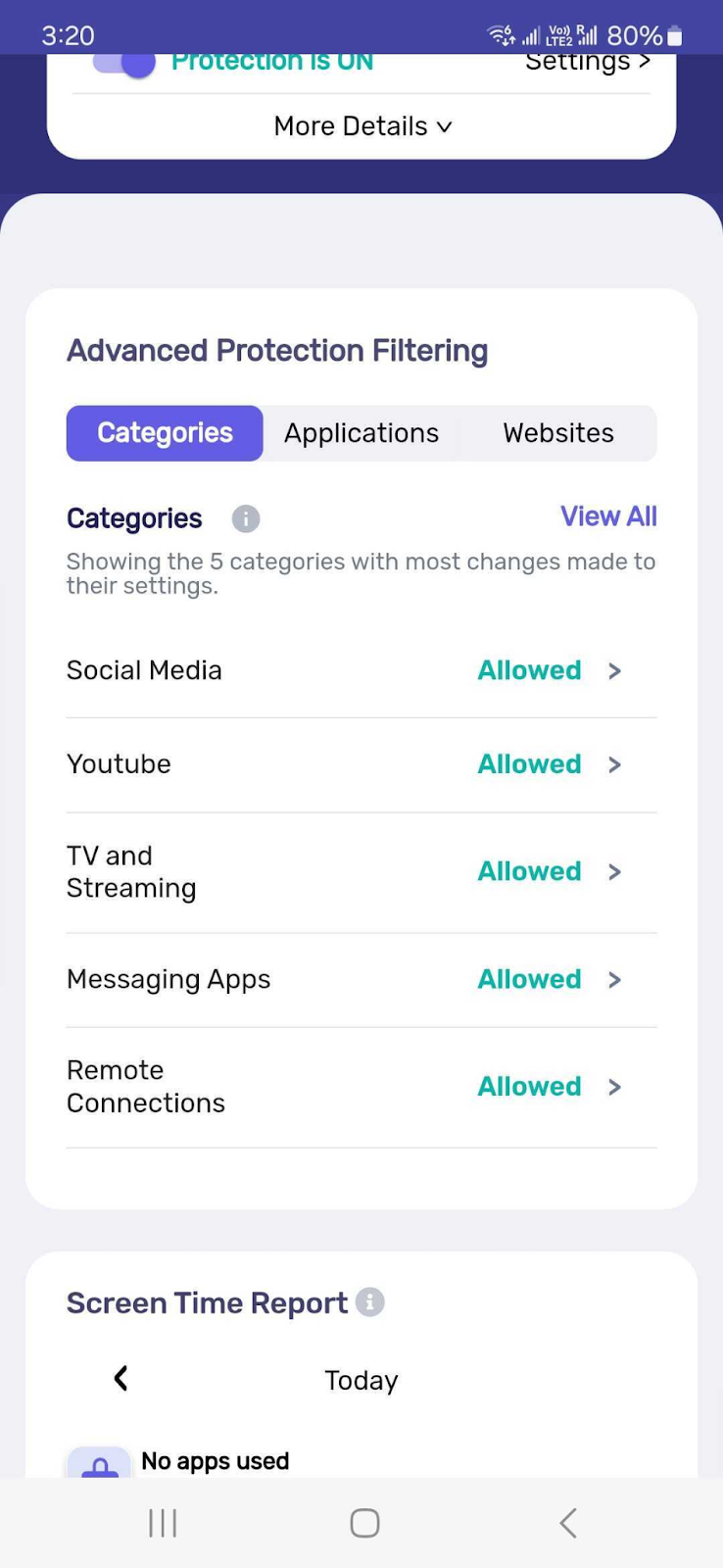
Task: Show Screen Time Report info
Action: [369, 1302]
